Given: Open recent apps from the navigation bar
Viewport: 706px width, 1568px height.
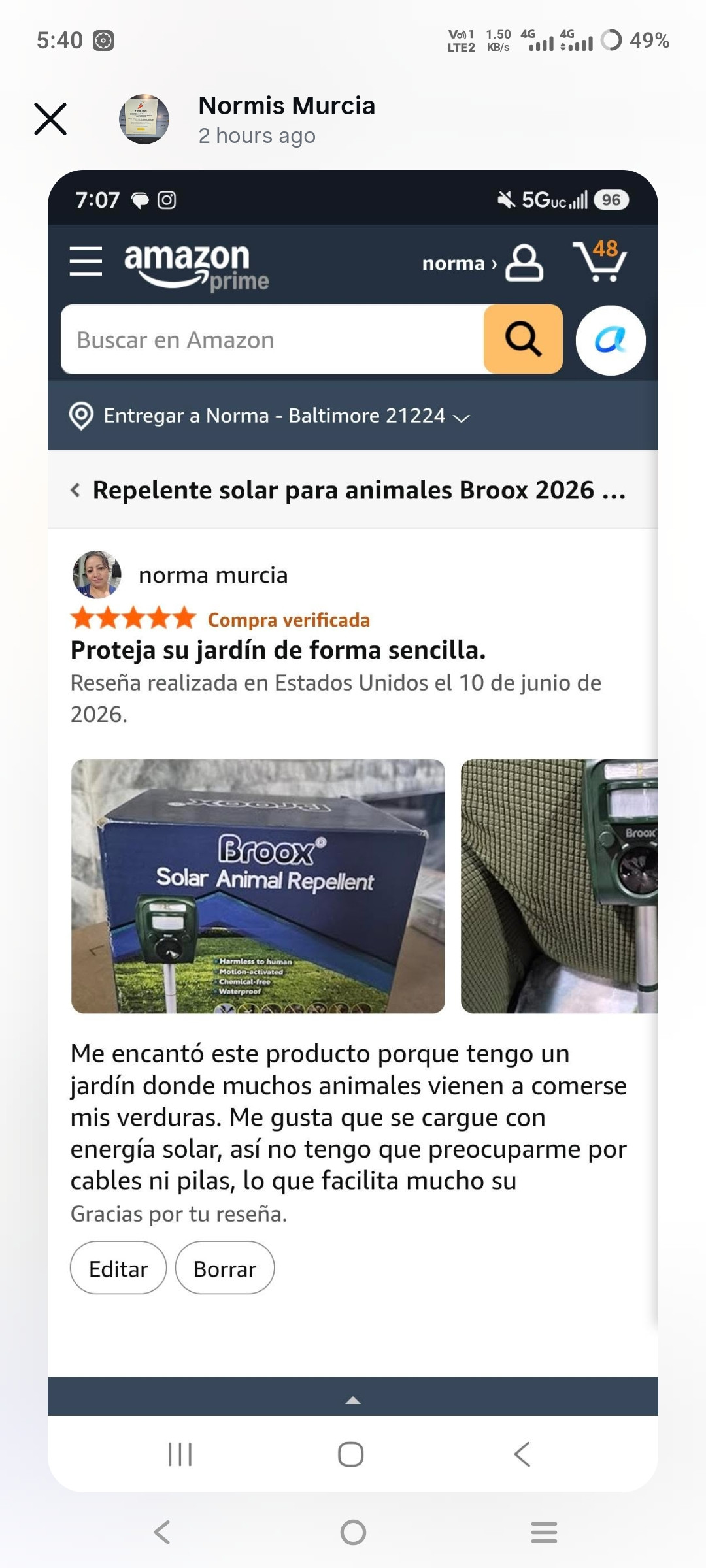Looking at the screenshot, I should (x=544, y=1532).
